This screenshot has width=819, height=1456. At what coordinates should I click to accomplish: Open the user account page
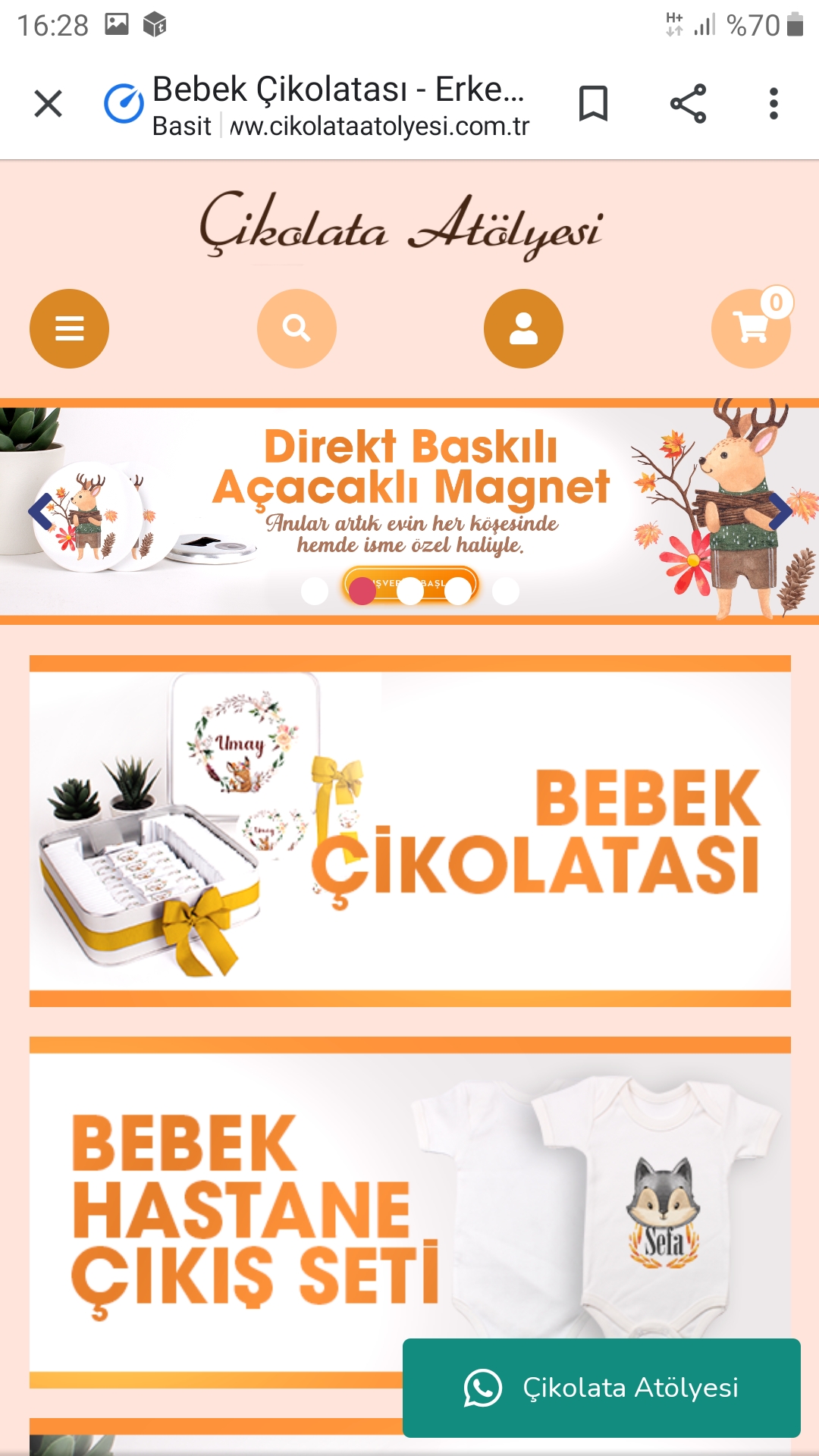523,328
